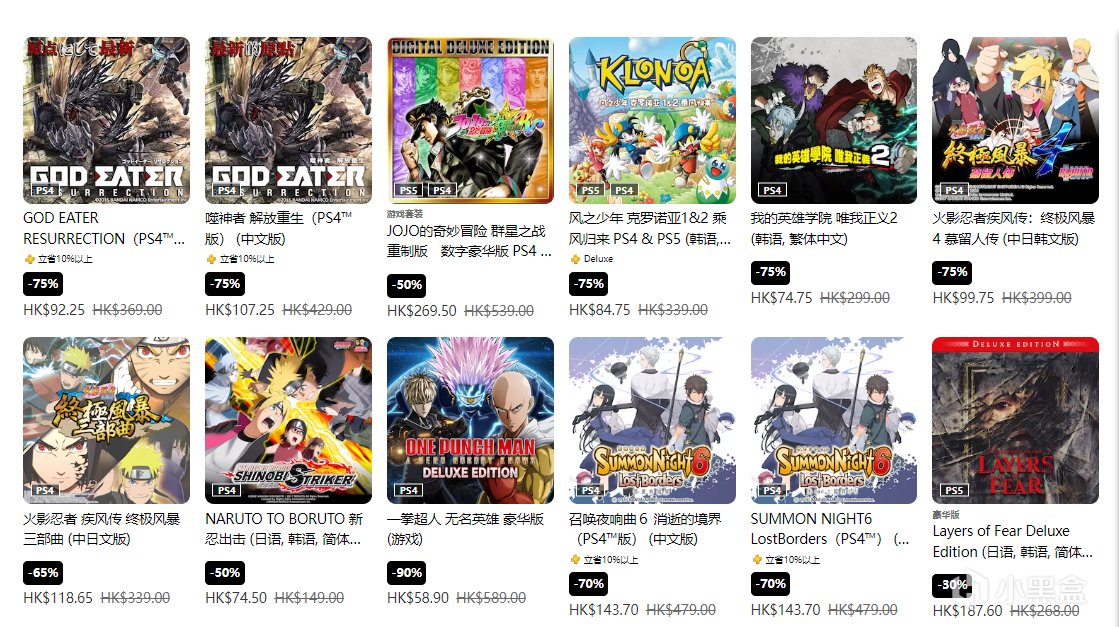This screenshot has width=1119, height=627.
Task: Open 火影忍者疾风传 终极风暴4 慕留人传
Action: (x=1015, y=120)
